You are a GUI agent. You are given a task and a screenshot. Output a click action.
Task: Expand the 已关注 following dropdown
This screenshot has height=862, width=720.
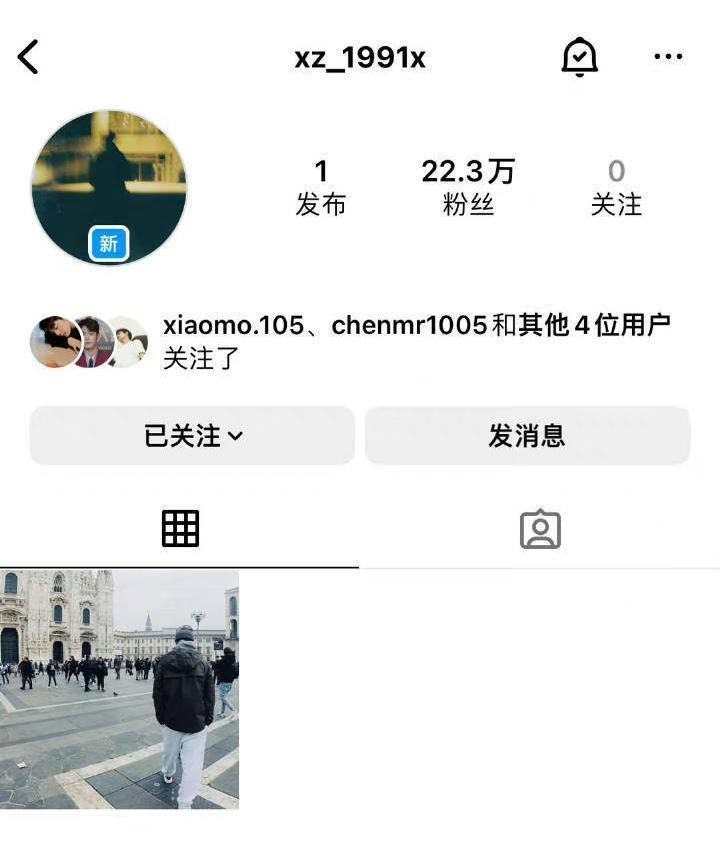point(193,436)
